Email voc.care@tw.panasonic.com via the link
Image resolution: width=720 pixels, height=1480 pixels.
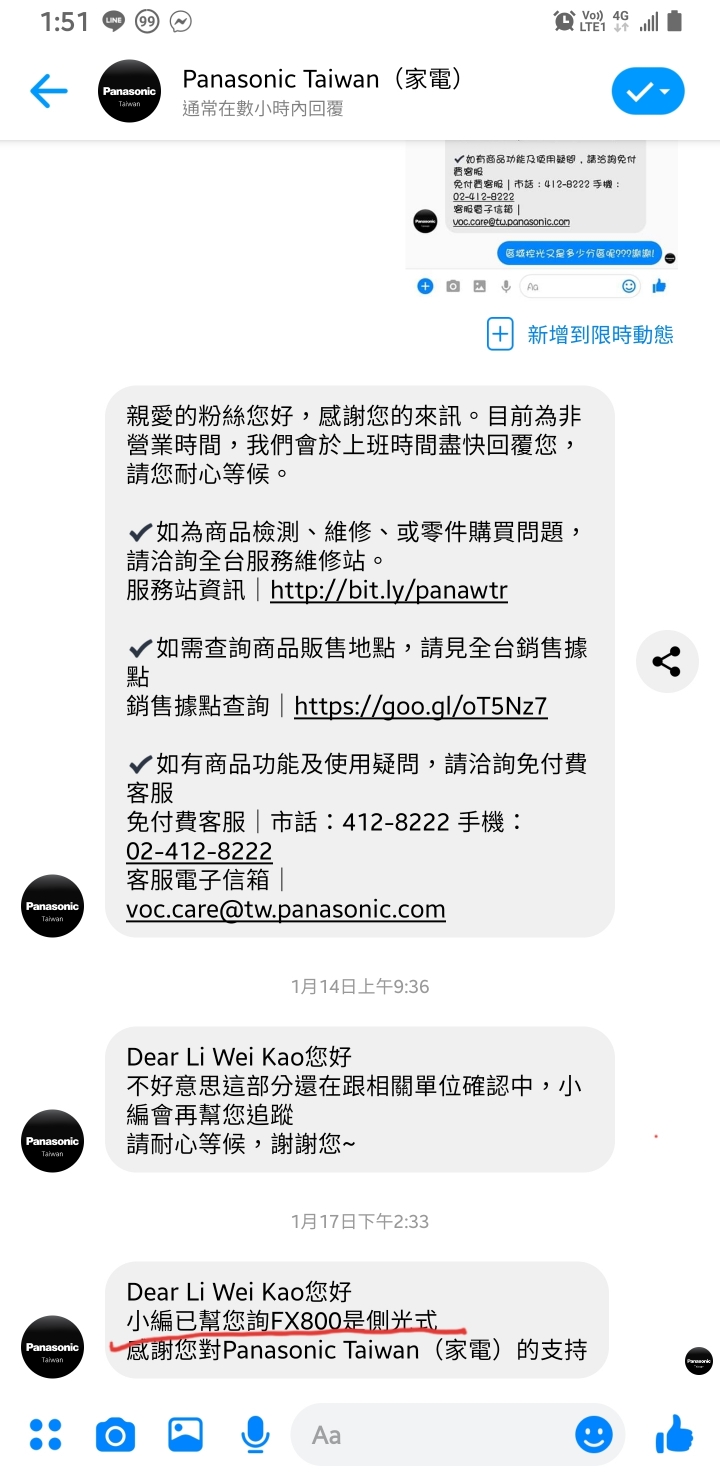(286, 910)
